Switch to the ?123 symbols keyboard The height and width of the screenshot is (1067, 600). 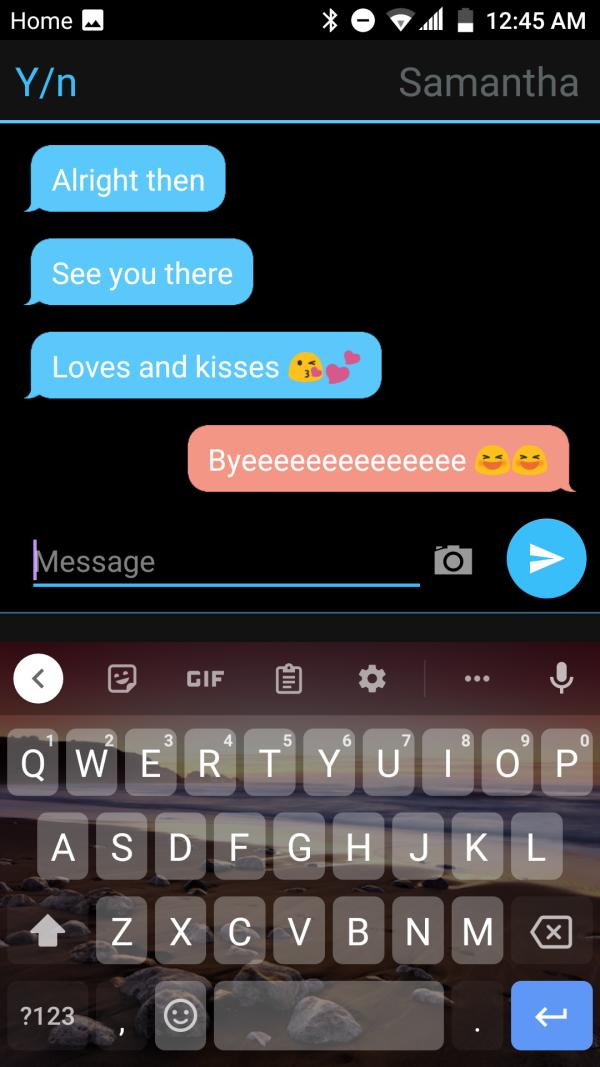pyautogui.click(x=48, y=1016)
